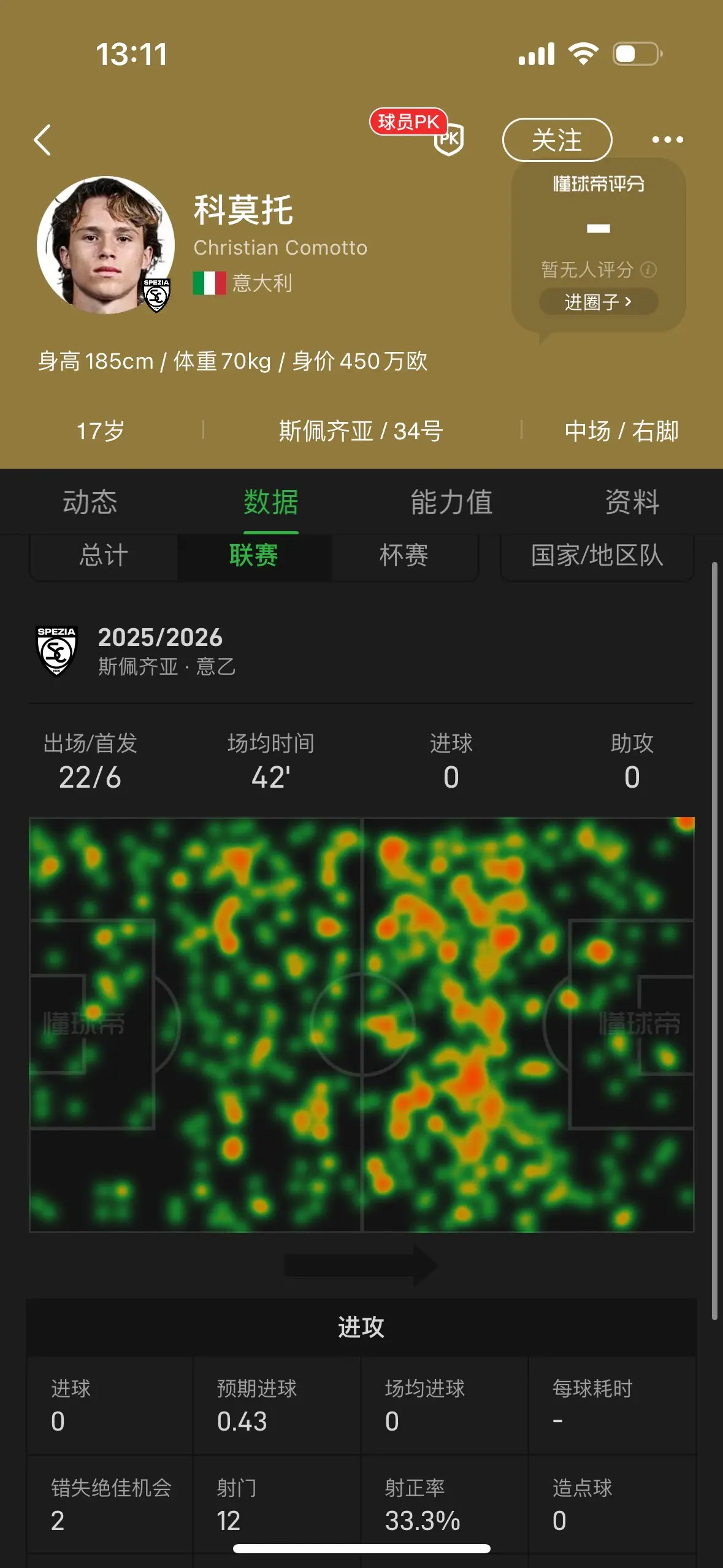Select the 总计 stats filter
This screenshot has height=1568, width=723.
click(104, 555)
